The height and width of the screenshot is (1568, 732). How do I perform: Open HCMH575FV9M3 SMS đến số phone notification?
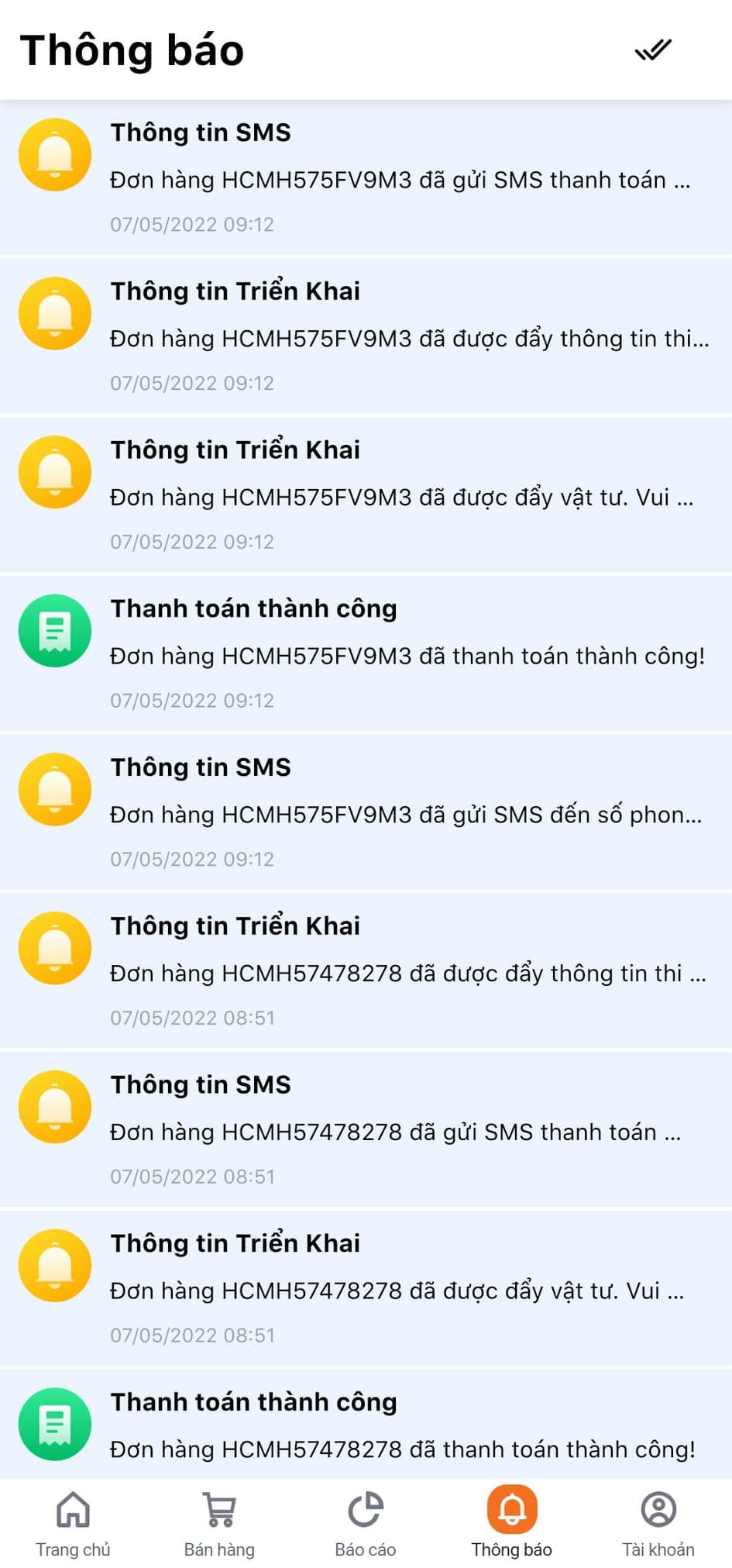pos(405,814)
